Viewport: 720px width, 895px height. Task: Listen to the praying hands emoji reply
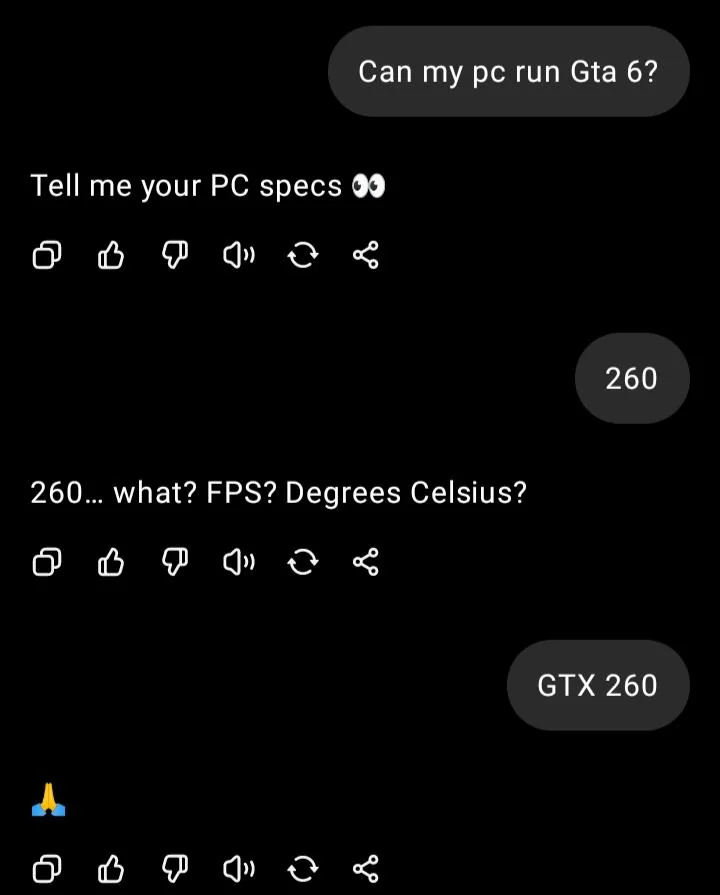239,869
